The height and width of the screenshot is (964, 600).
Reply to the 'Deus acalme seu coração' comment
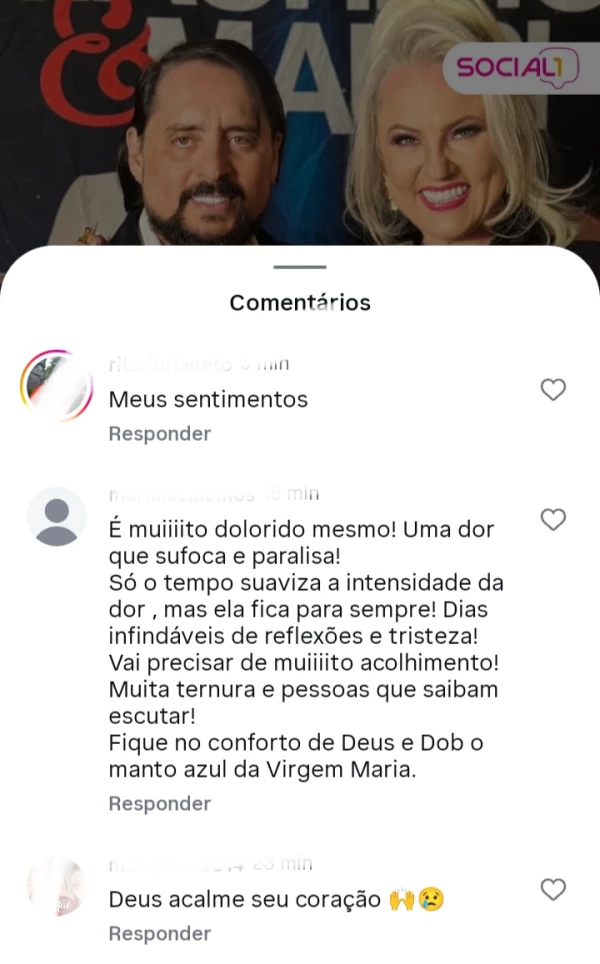159,934
